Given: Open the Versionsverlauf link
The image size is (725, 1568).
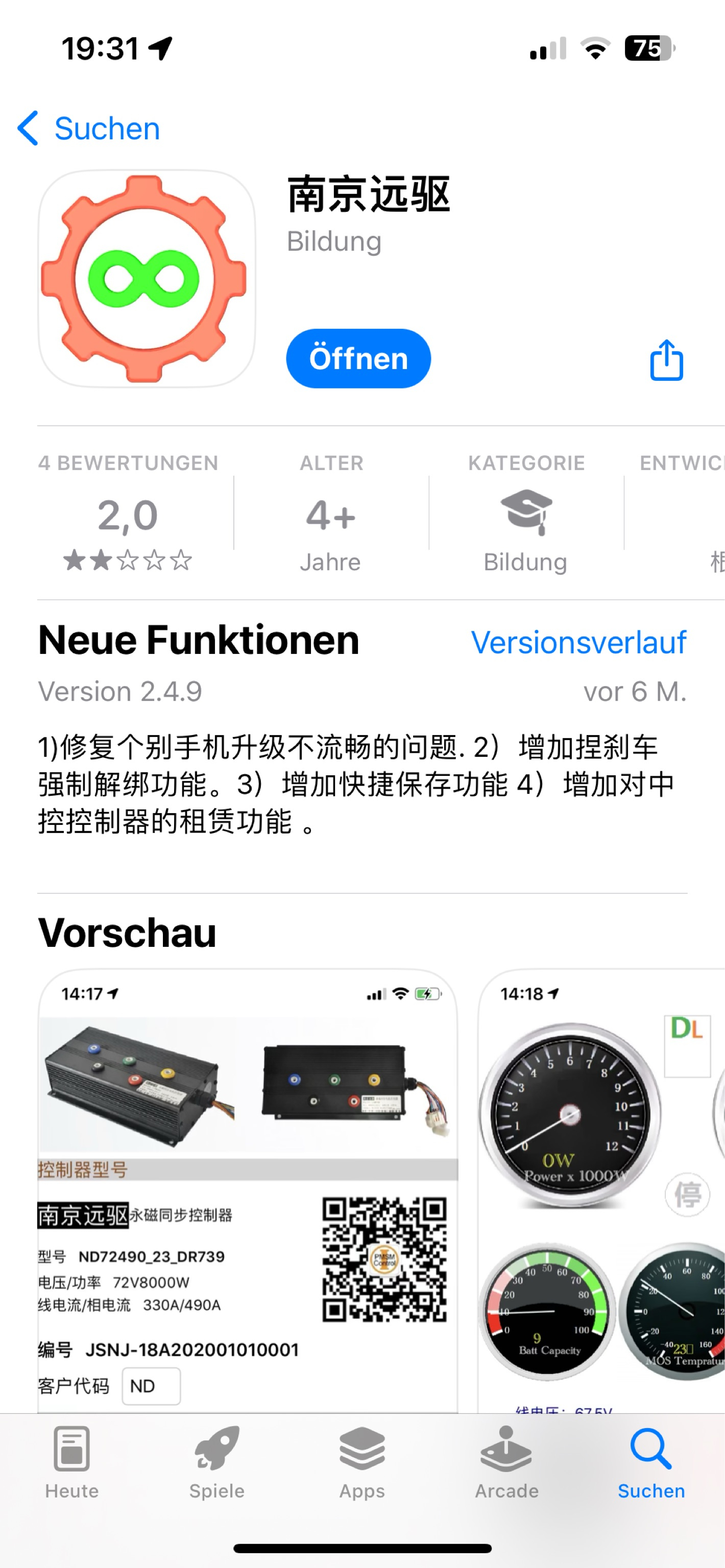Looking at the screenshot, I should (578, 642).
